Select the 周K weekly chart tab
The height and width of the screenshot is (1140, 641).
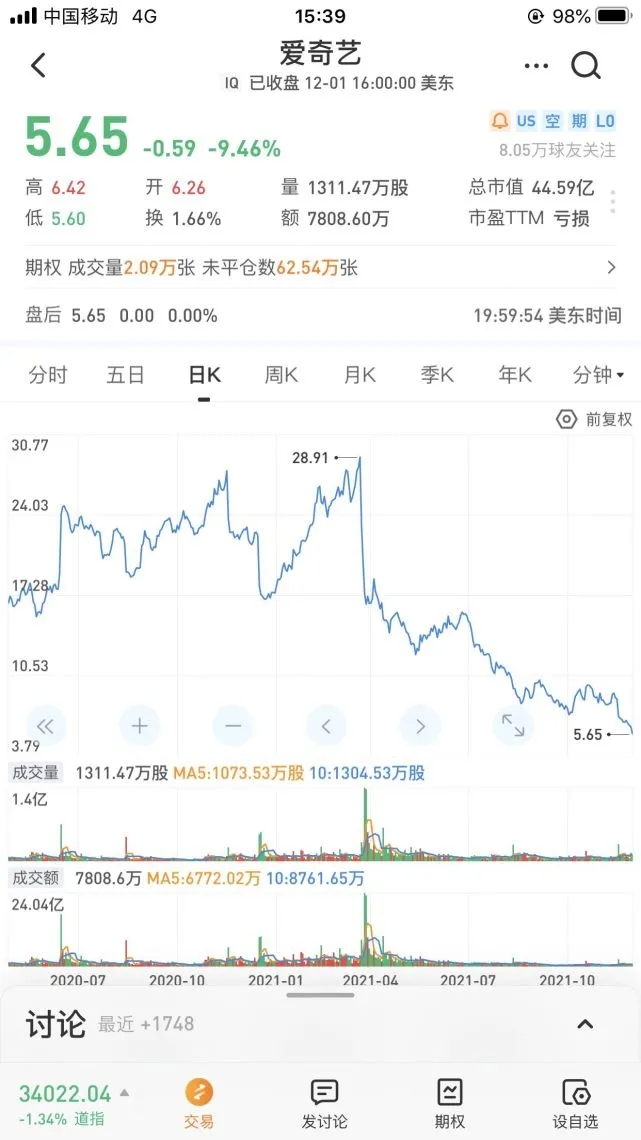coord(281,375)
